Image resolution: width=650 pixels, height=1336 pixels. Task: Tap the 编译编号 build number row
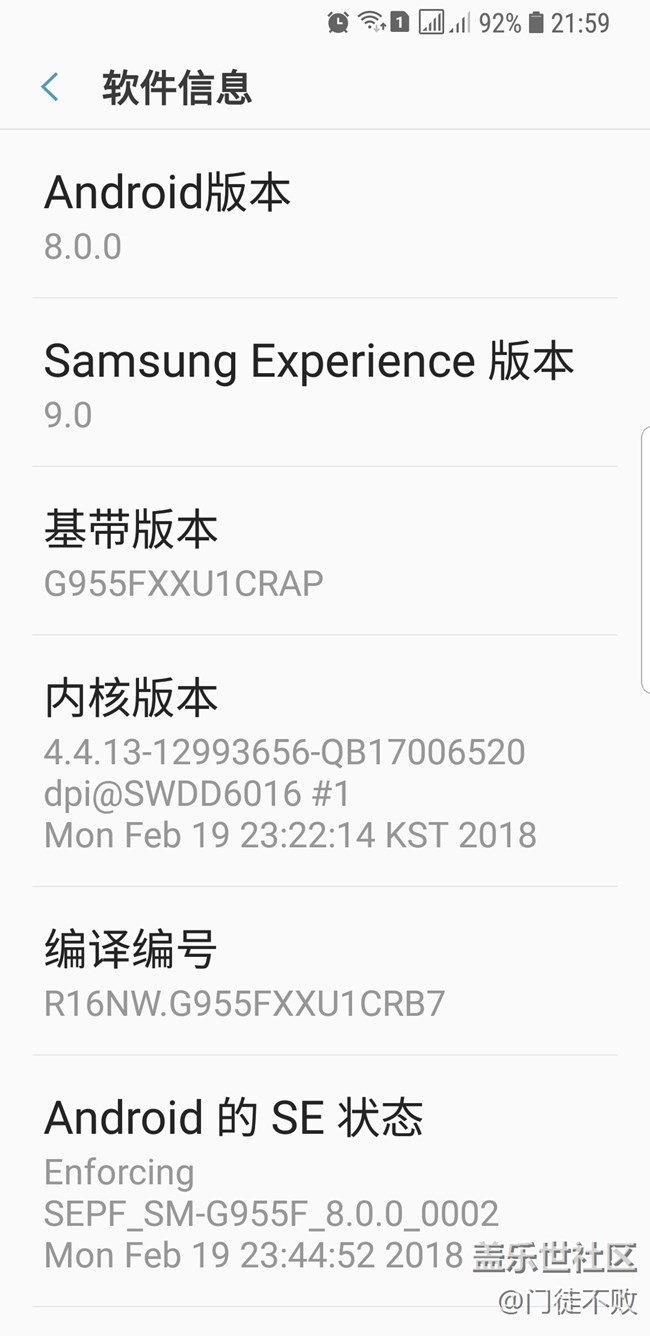[x=324, y=971]
